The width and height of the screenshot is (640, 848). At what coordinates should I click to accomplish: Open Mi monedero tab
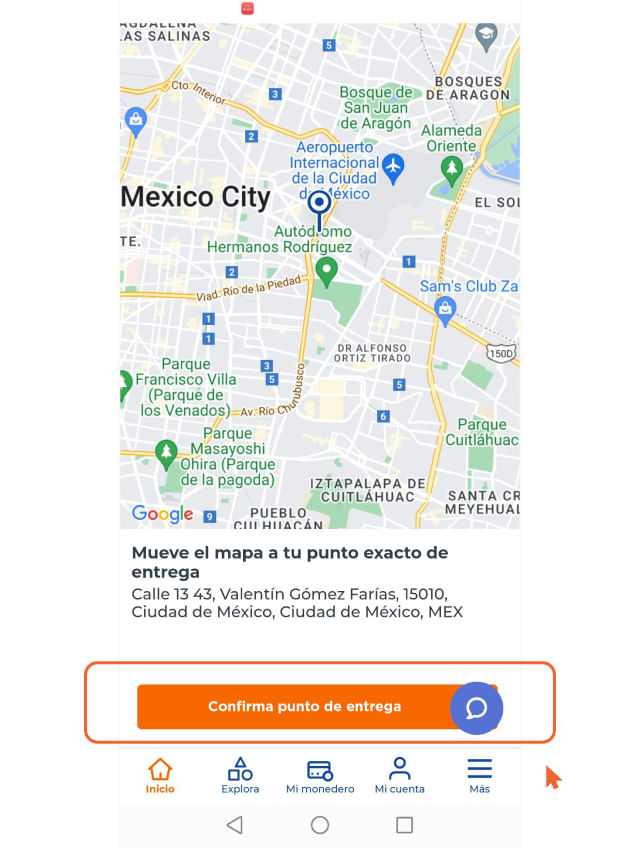(x=320, y=775)
